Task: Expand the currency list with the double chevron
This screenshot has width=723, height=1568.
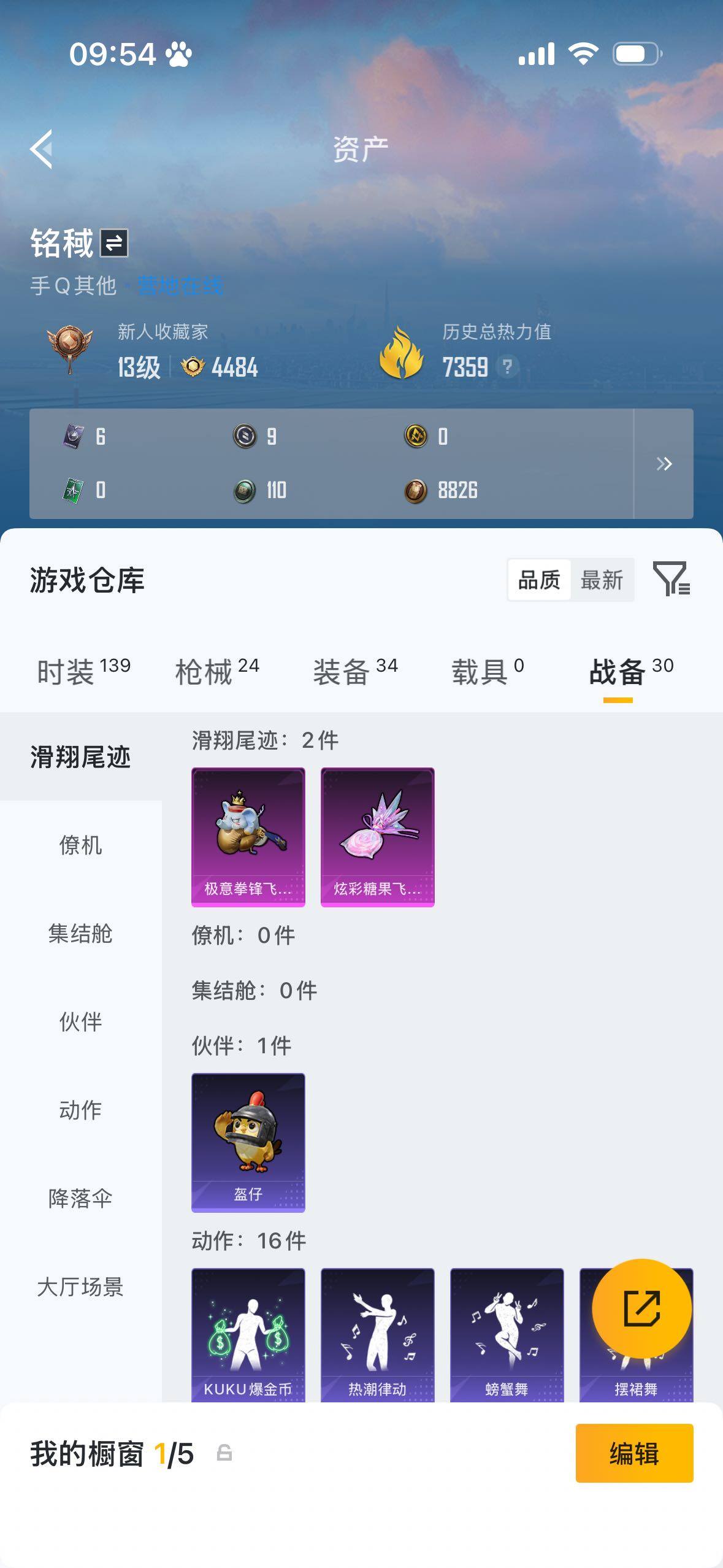Action: coord(665,464)
